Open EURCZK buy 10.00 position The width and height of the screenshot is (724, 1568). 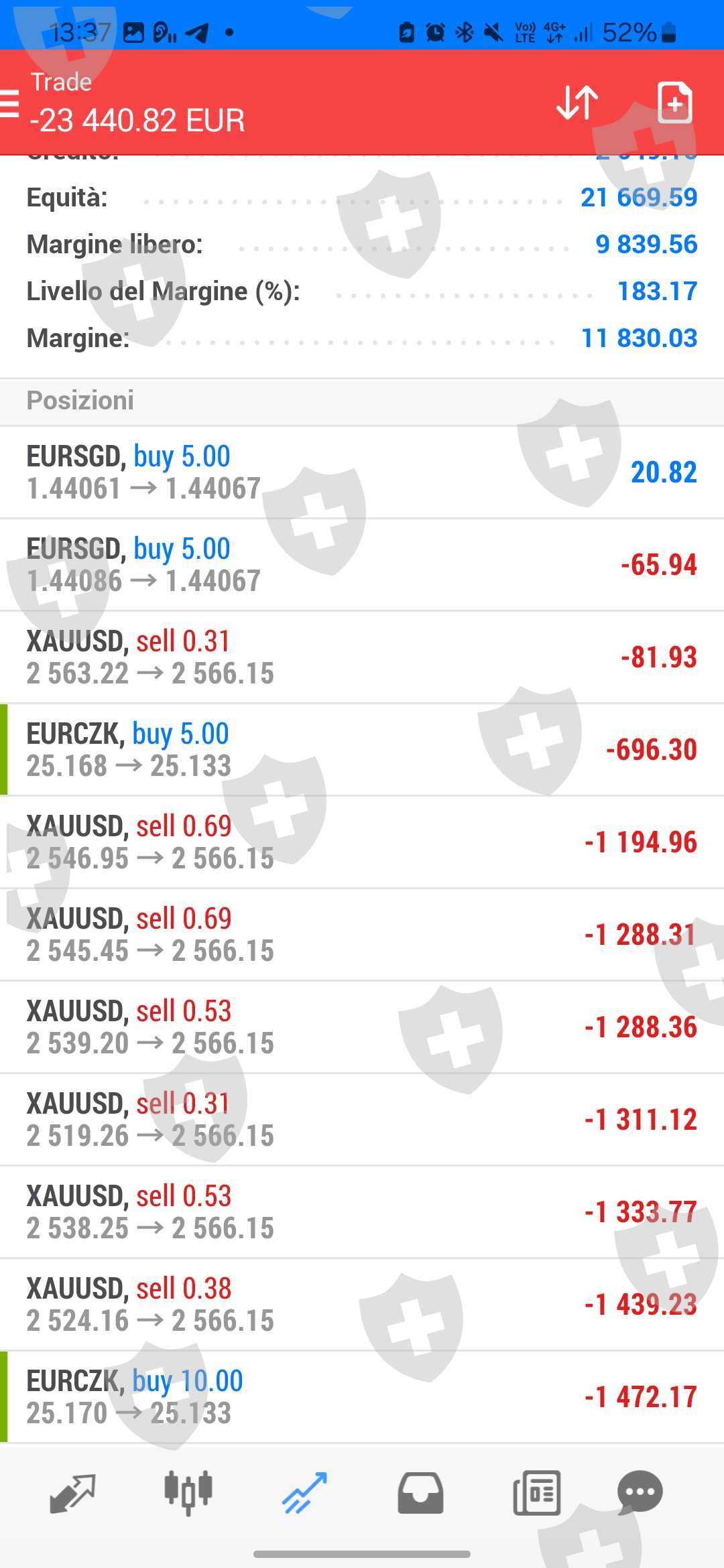(x=362, y=1396)
